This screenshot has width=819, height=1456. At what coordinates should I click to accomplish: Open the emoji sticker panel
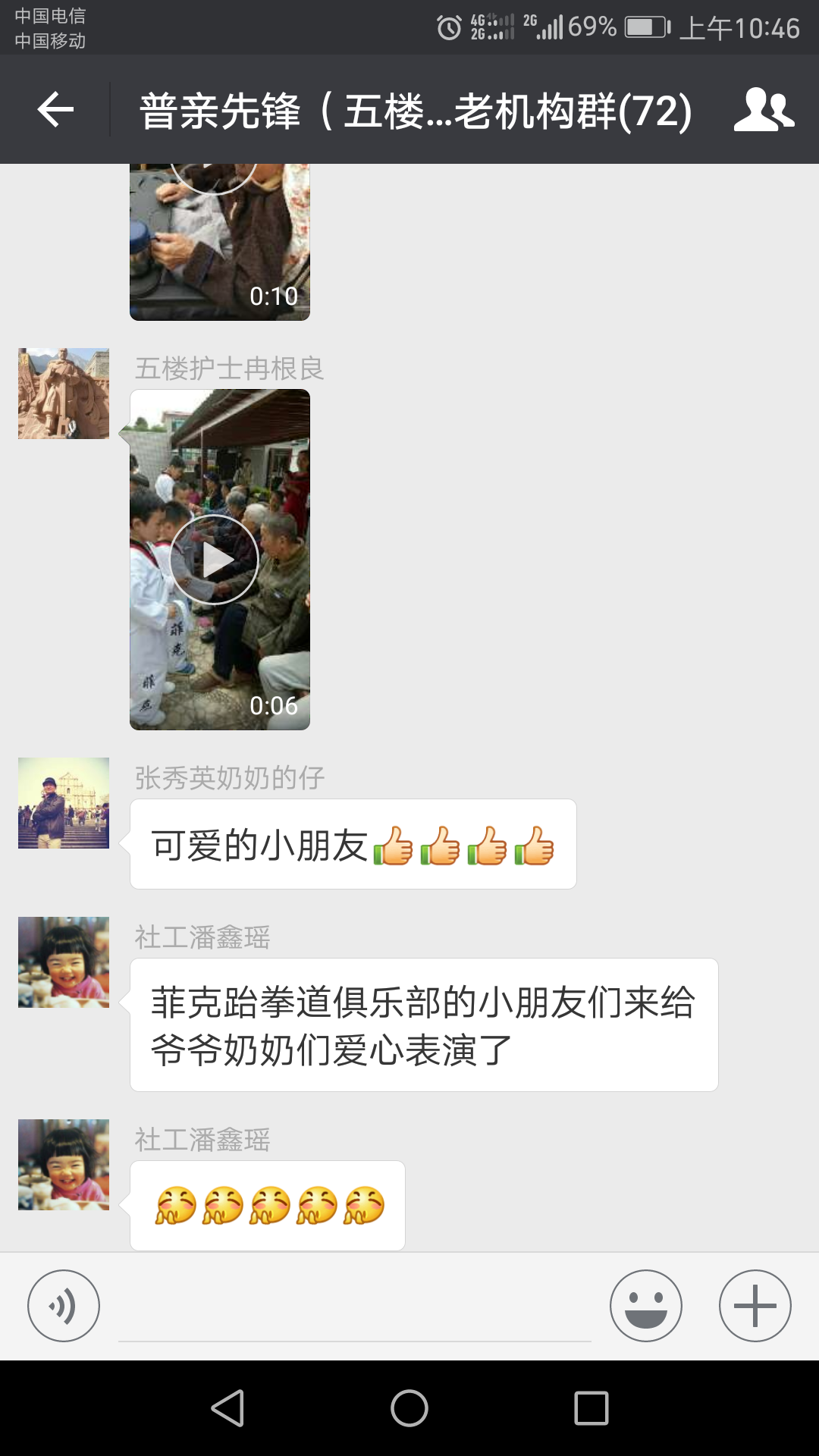[645, 1306]
